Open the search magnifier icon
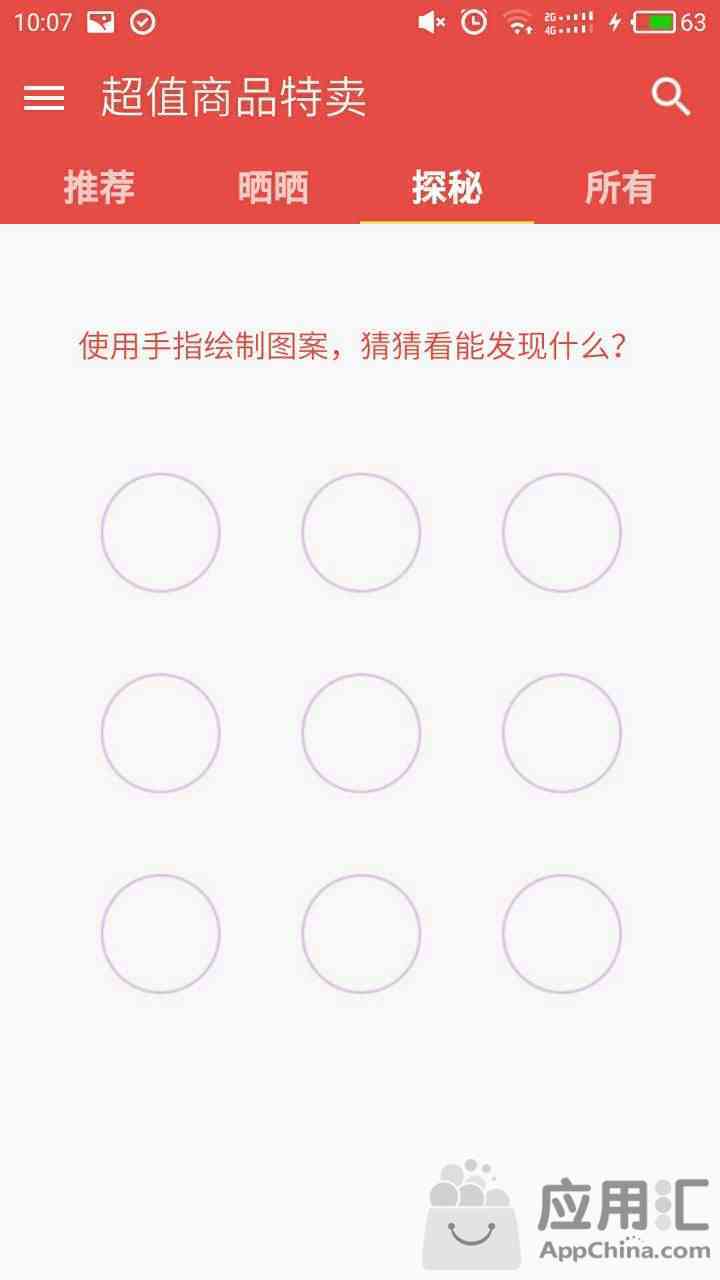This screenshot has height=1280, width=720. click(x=671, y=97)
